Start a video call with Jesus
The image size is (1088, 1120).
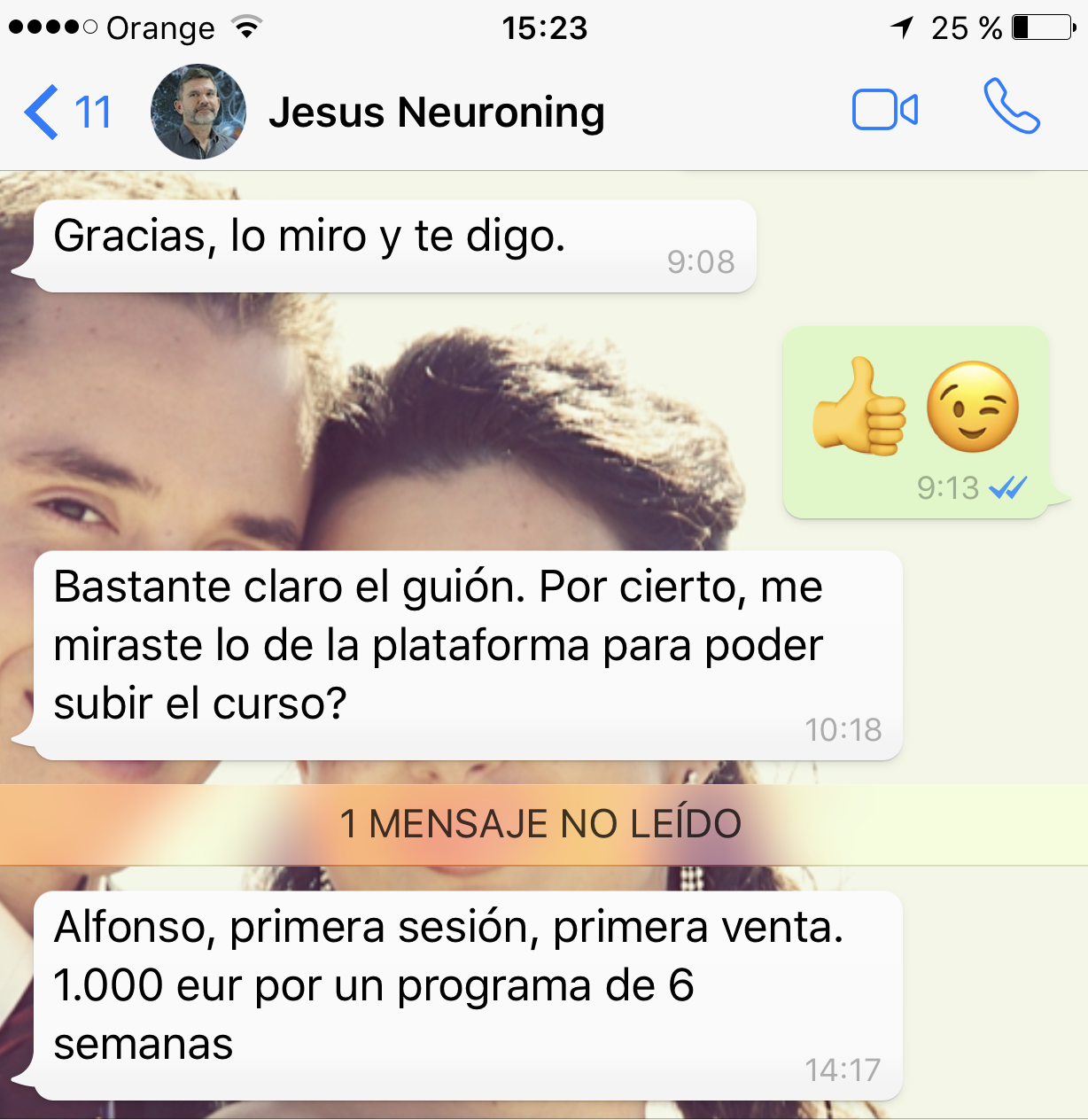pos(884,111)
